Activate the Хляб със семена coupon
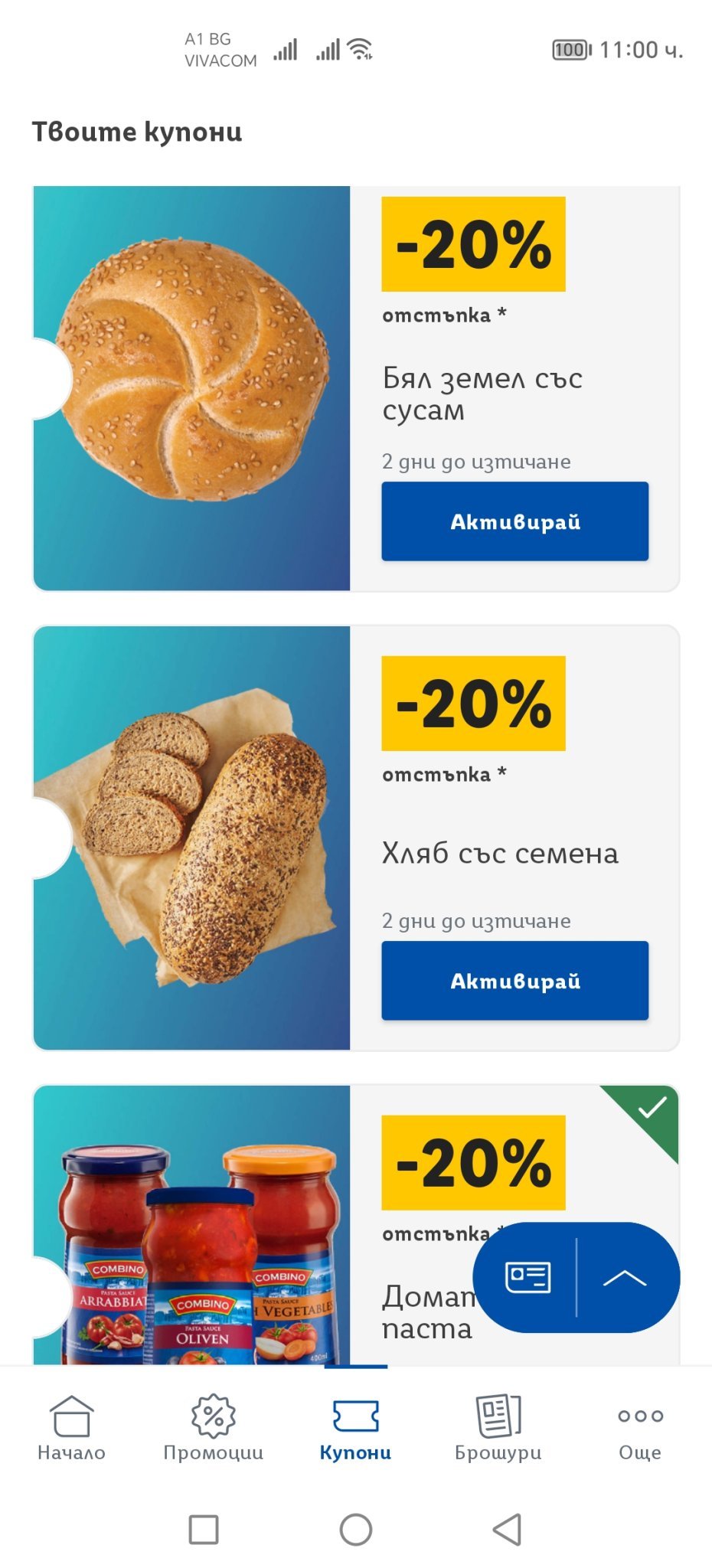712x1568 pixels. 514,981
